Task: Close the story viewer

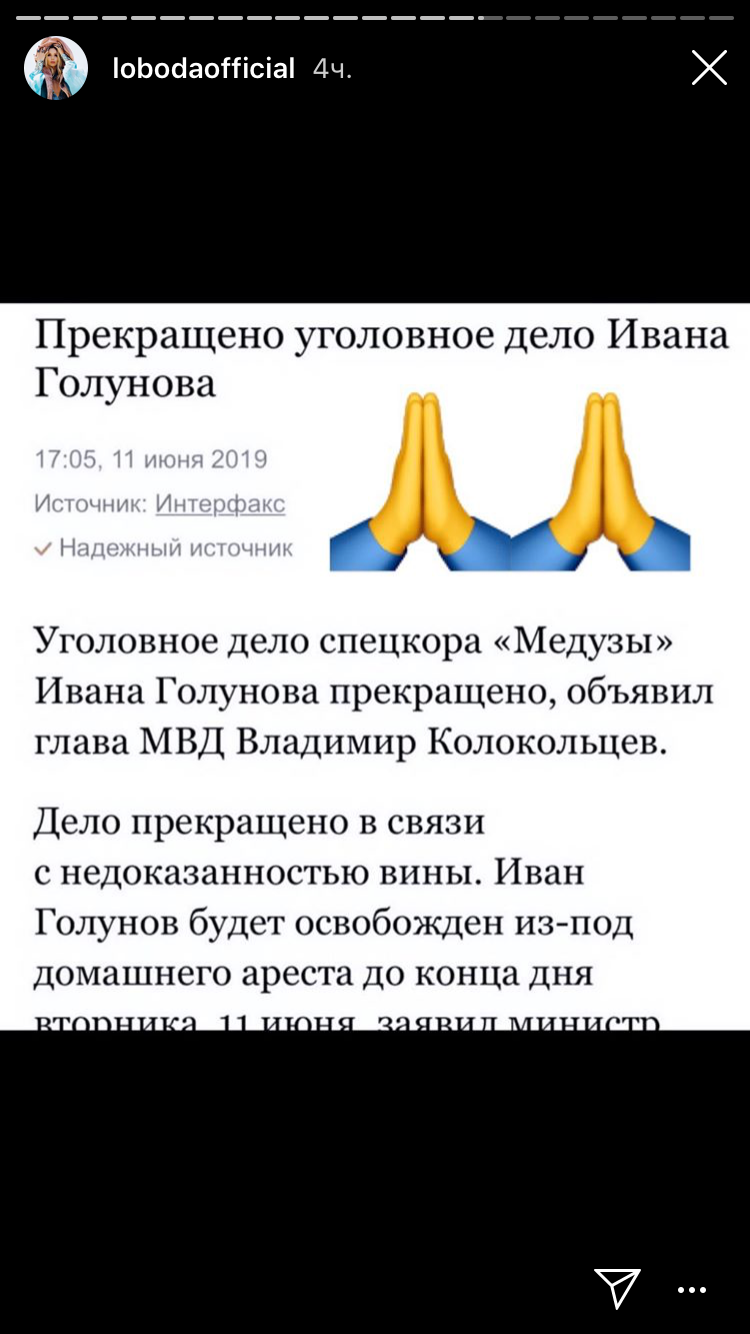Action: [709, 68]
